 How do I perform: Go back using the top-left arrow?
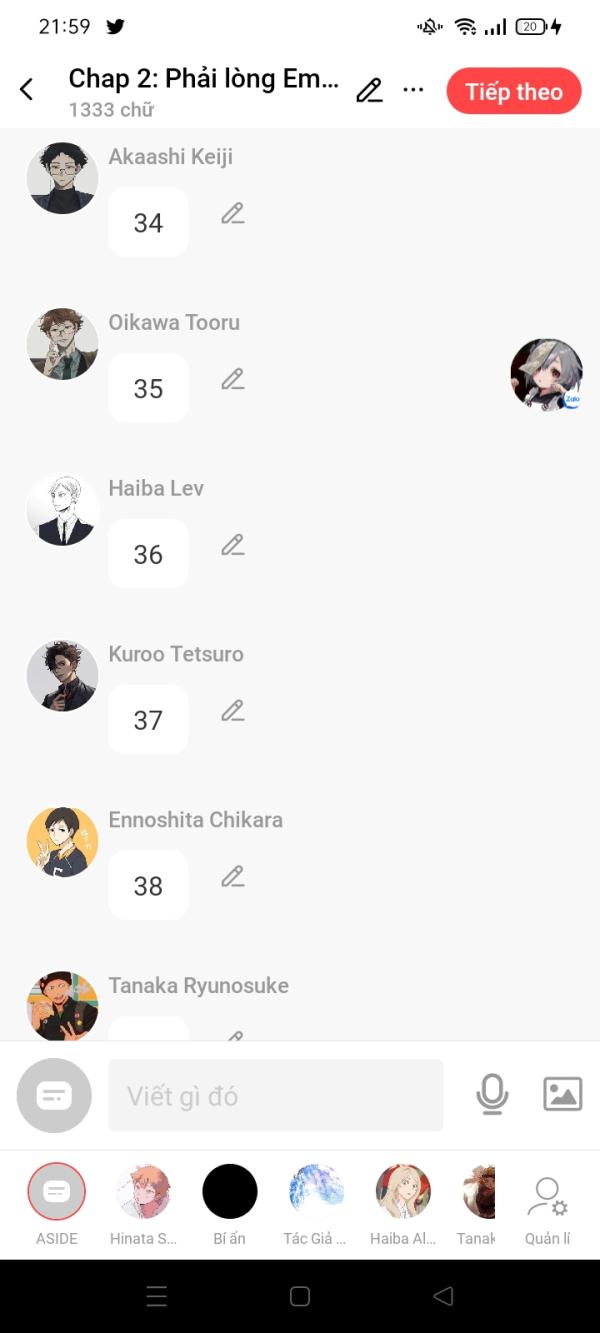coord(27,90)
